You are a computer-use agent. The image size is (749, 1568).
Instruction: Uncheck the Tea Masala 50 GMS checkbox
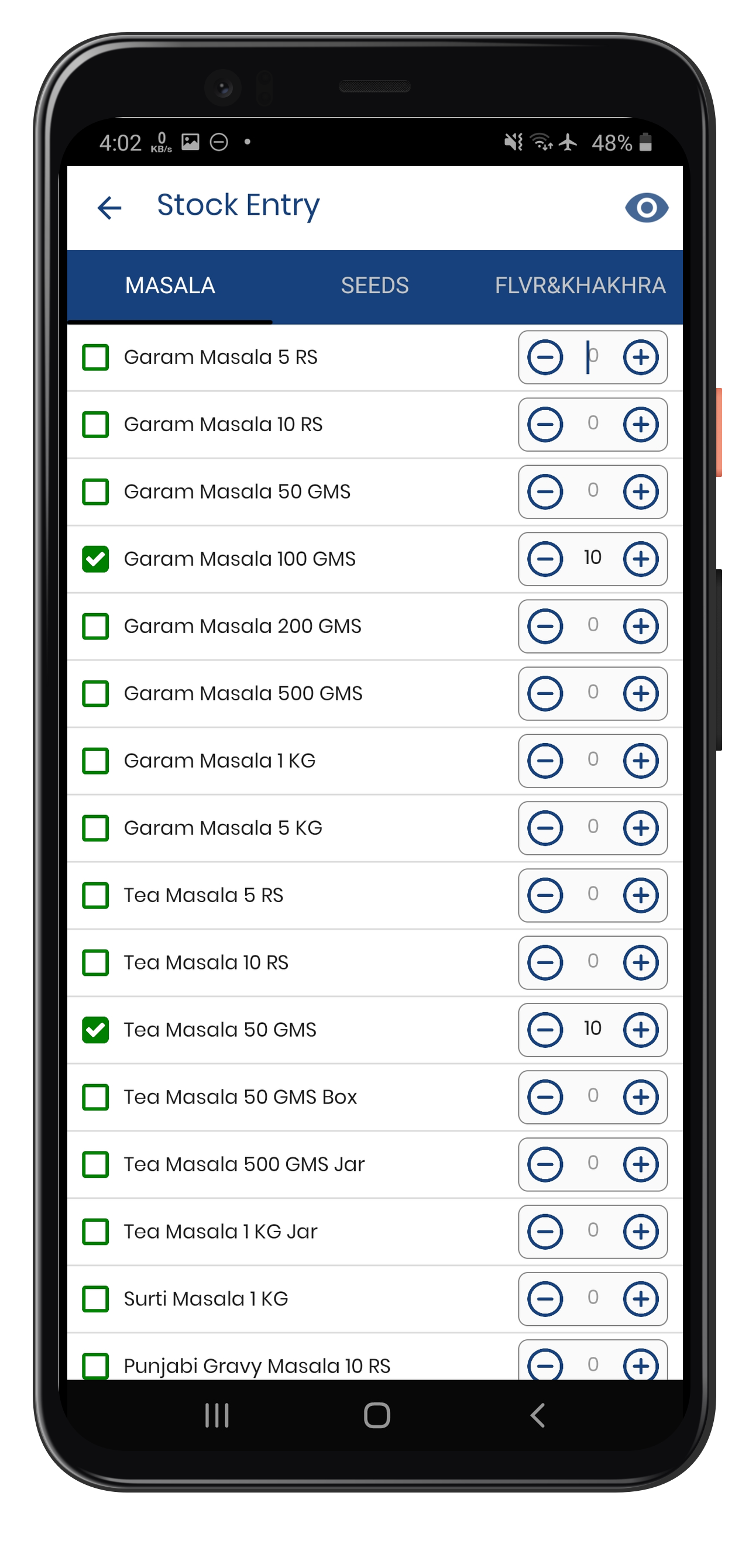click(x=95, y=1030)
